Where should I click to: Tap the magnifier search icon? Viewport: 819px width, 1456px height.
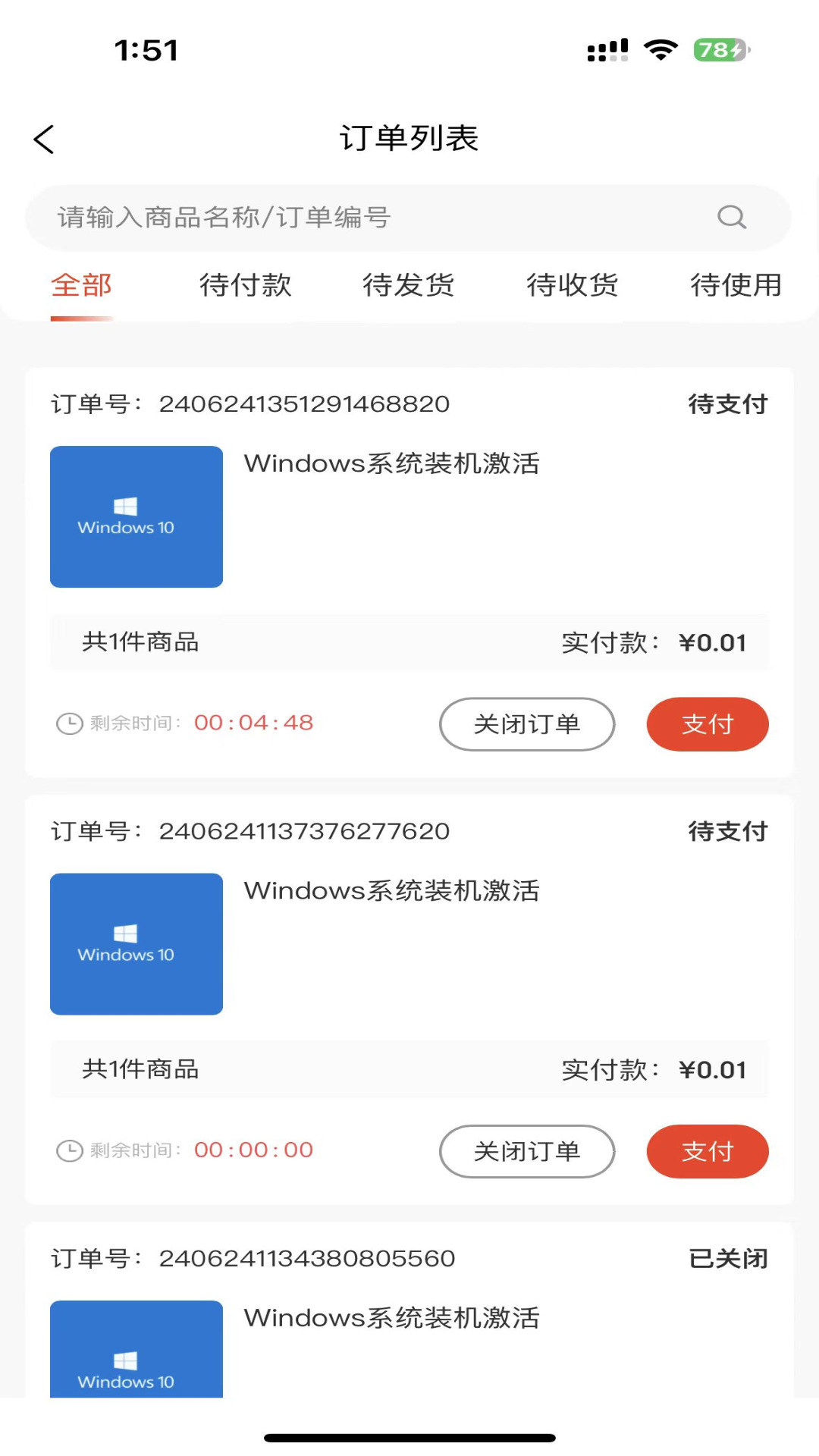tap(732, 218)
